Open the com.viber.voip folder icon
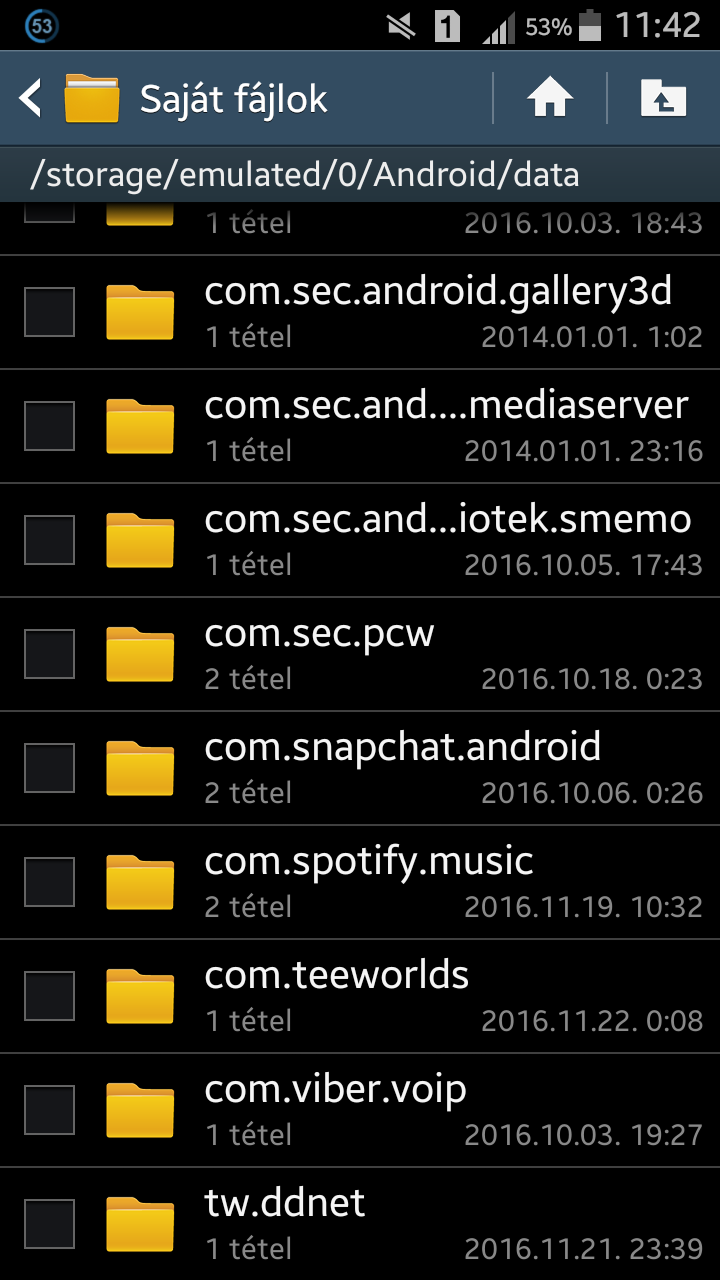 coord(140,1111)
